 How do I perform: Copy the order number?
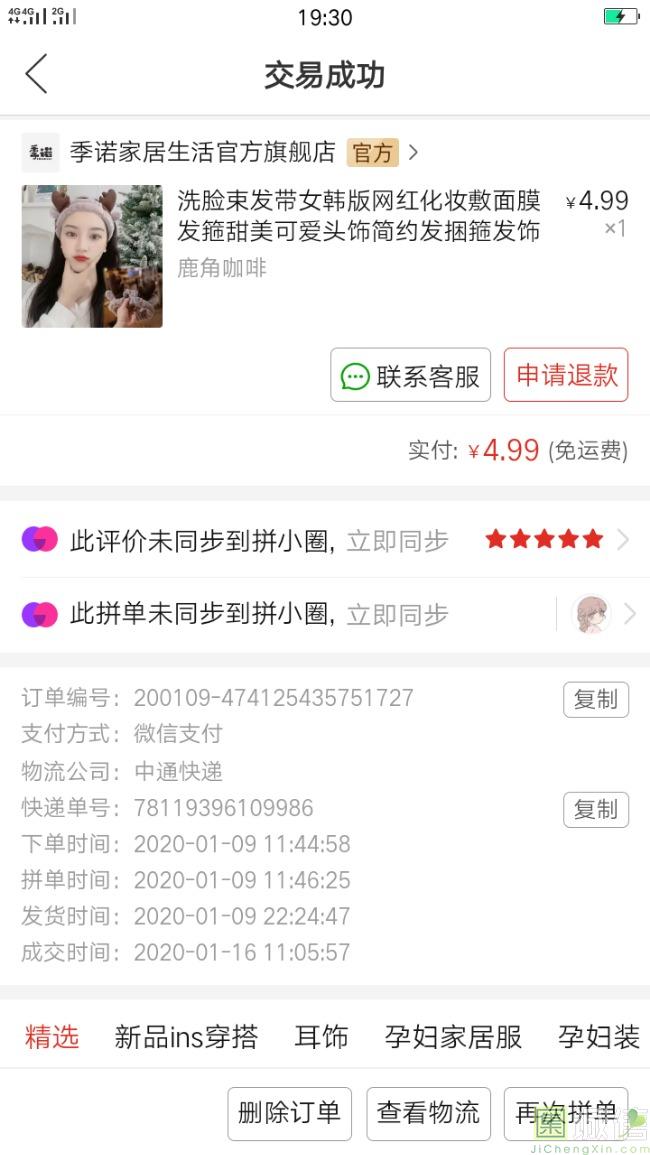(595, 700)
